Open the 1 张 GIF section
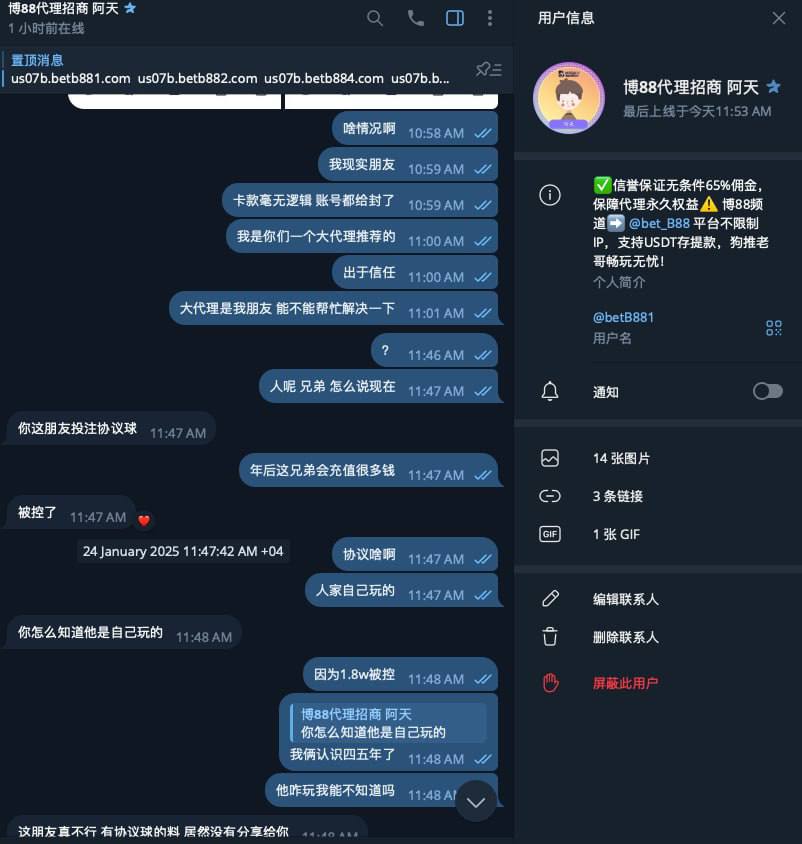Image resolution: width=802 pixels, height=844 pixels. pos(616,534)
